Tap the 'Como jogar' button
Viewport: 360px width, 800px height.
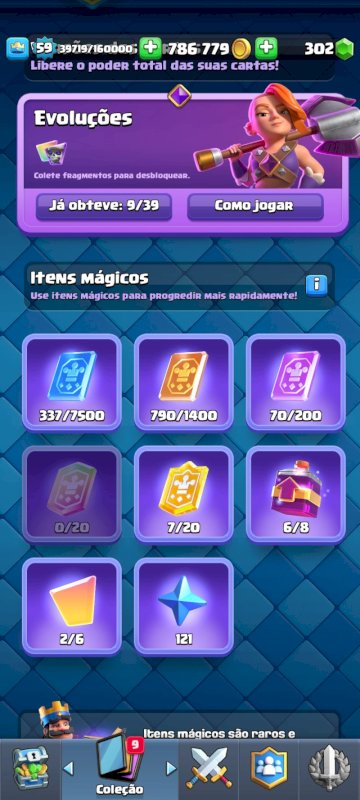[255, 206]
